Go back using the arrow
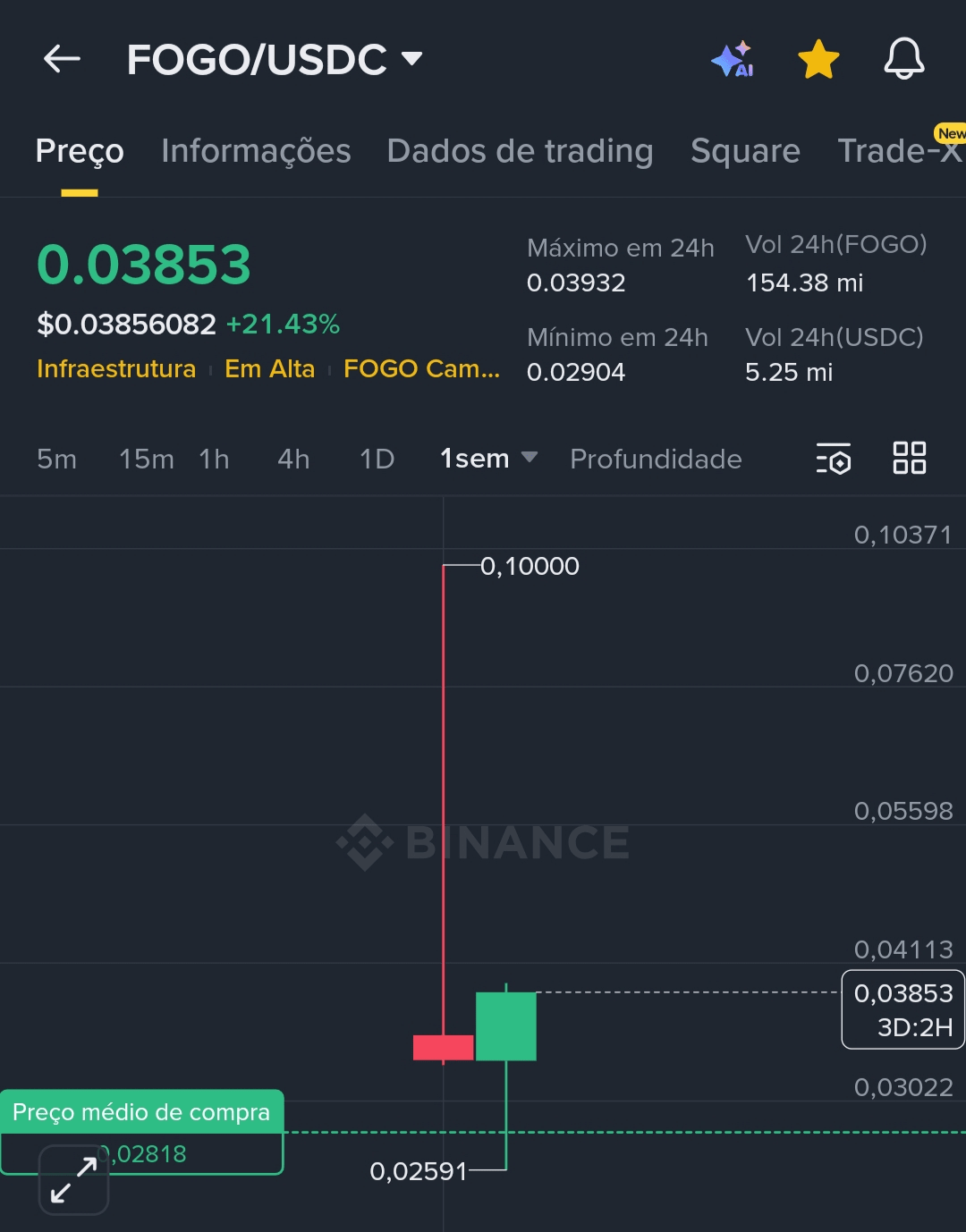This screenshot has height=1232, width=966. (x=62, y=59)
